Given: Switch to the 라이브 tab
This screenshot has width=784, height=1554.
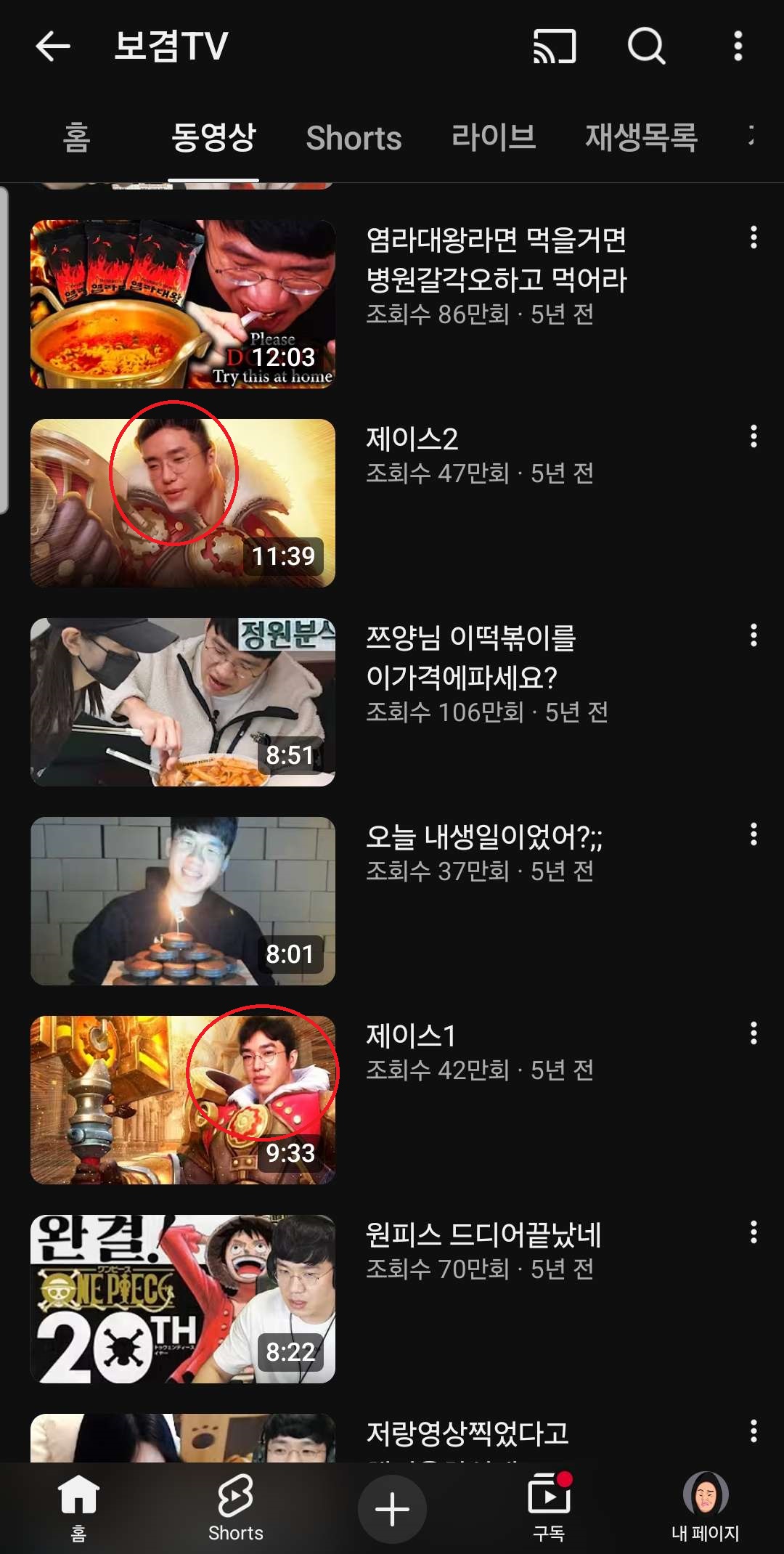Looking at the screenshot, I should (494, 138).
